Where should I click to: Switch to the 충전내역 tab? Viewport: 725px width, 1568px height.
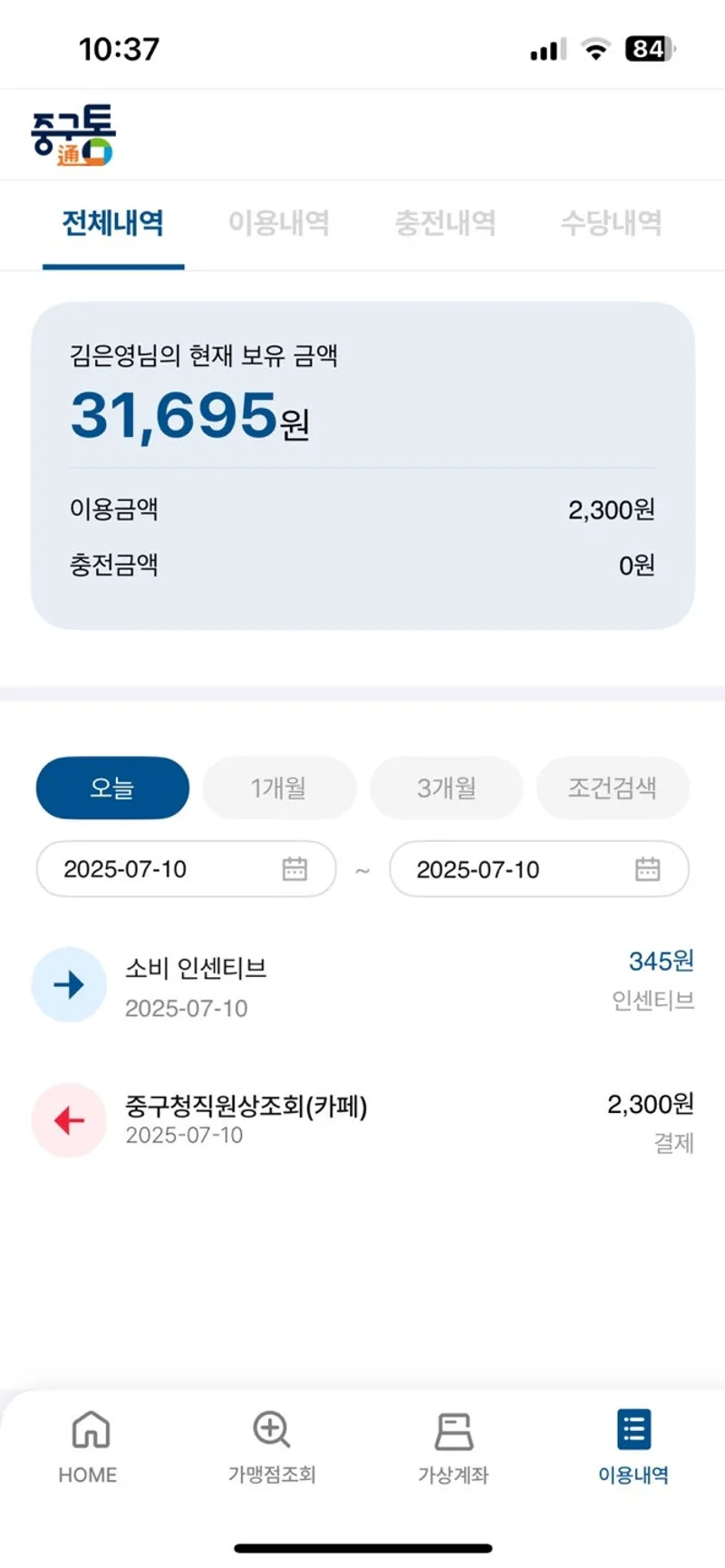tap(445, 222)
